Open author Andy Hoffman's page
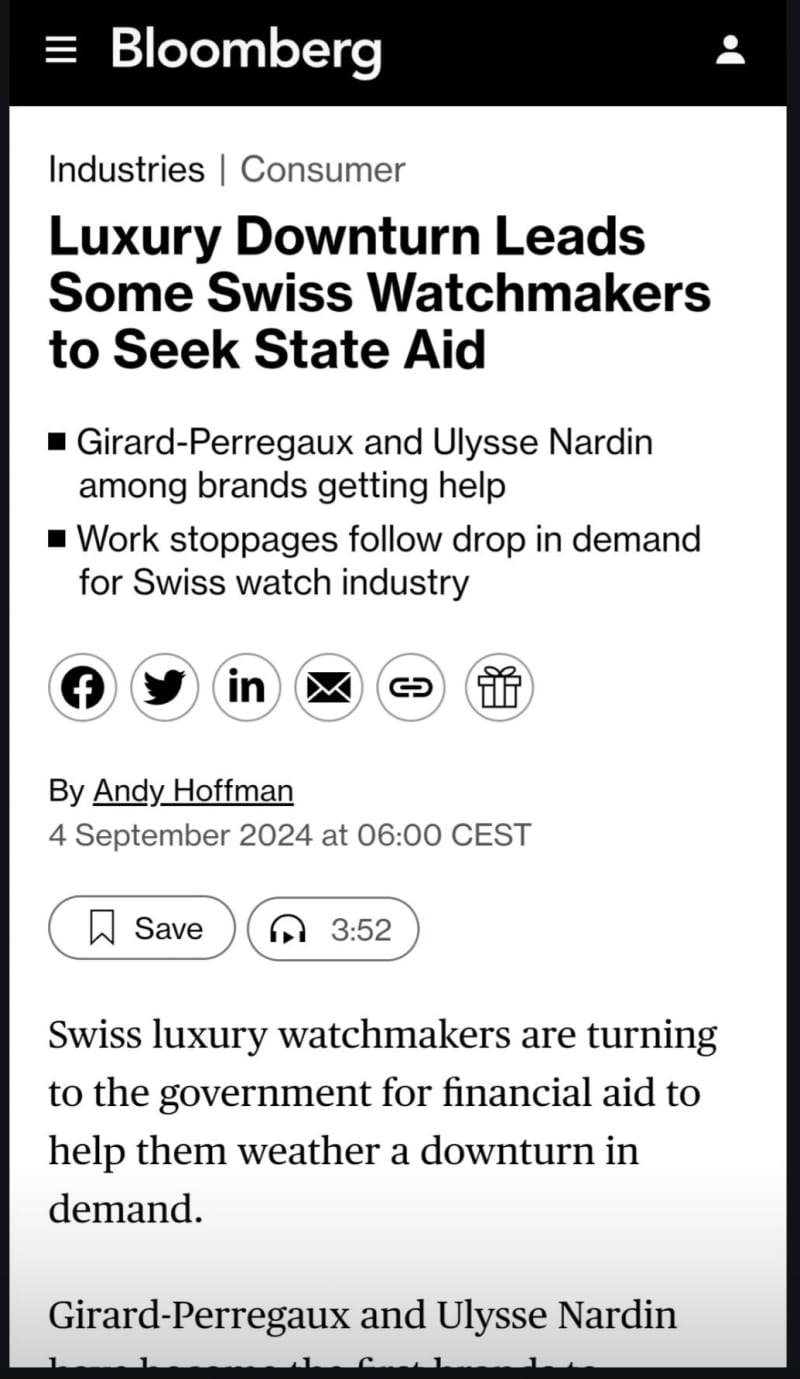This screenshot has height=1379, width=800. (193, 791)
